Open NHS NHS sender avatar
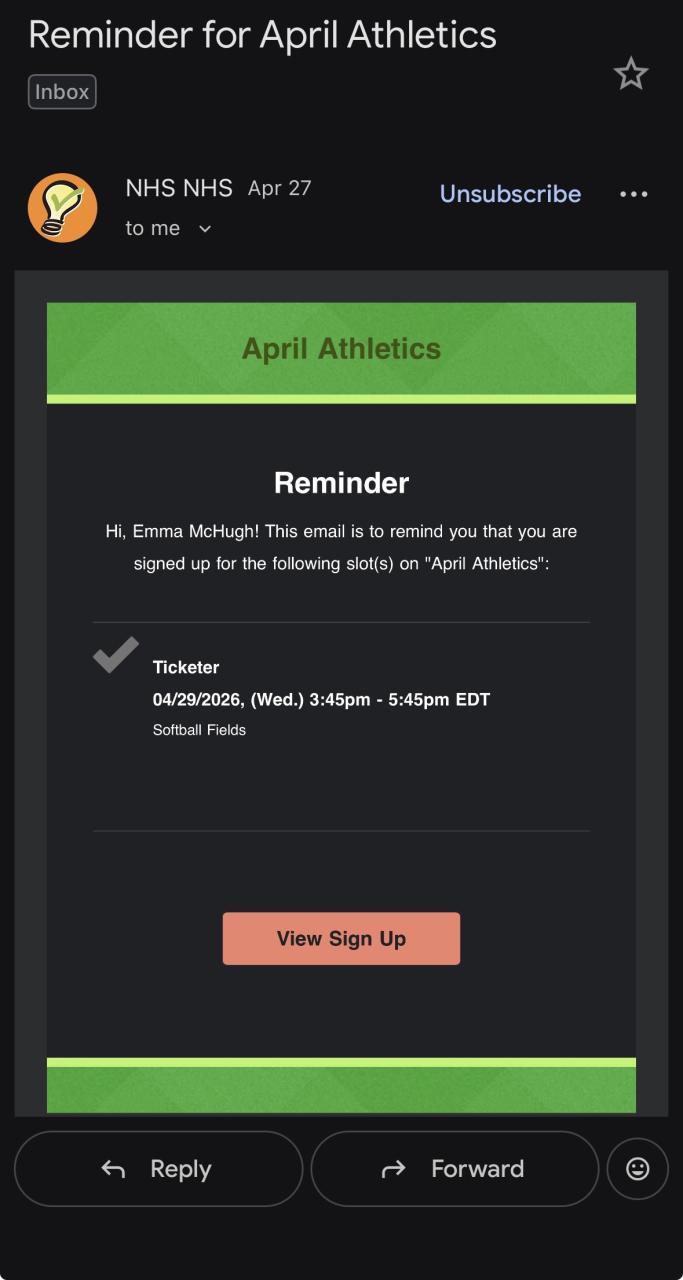 coord(62,208)
